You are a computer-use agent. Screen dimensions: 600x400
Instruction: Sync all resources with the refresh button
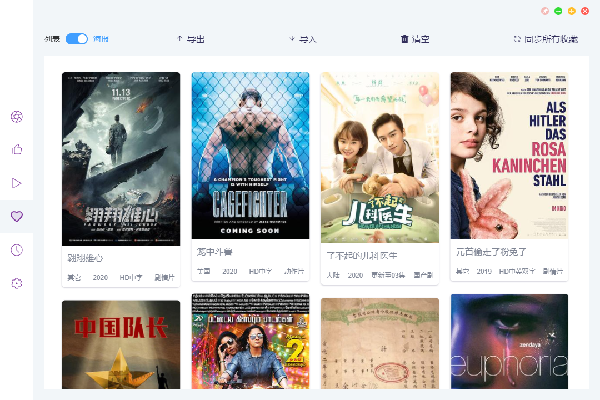point(544,39)
